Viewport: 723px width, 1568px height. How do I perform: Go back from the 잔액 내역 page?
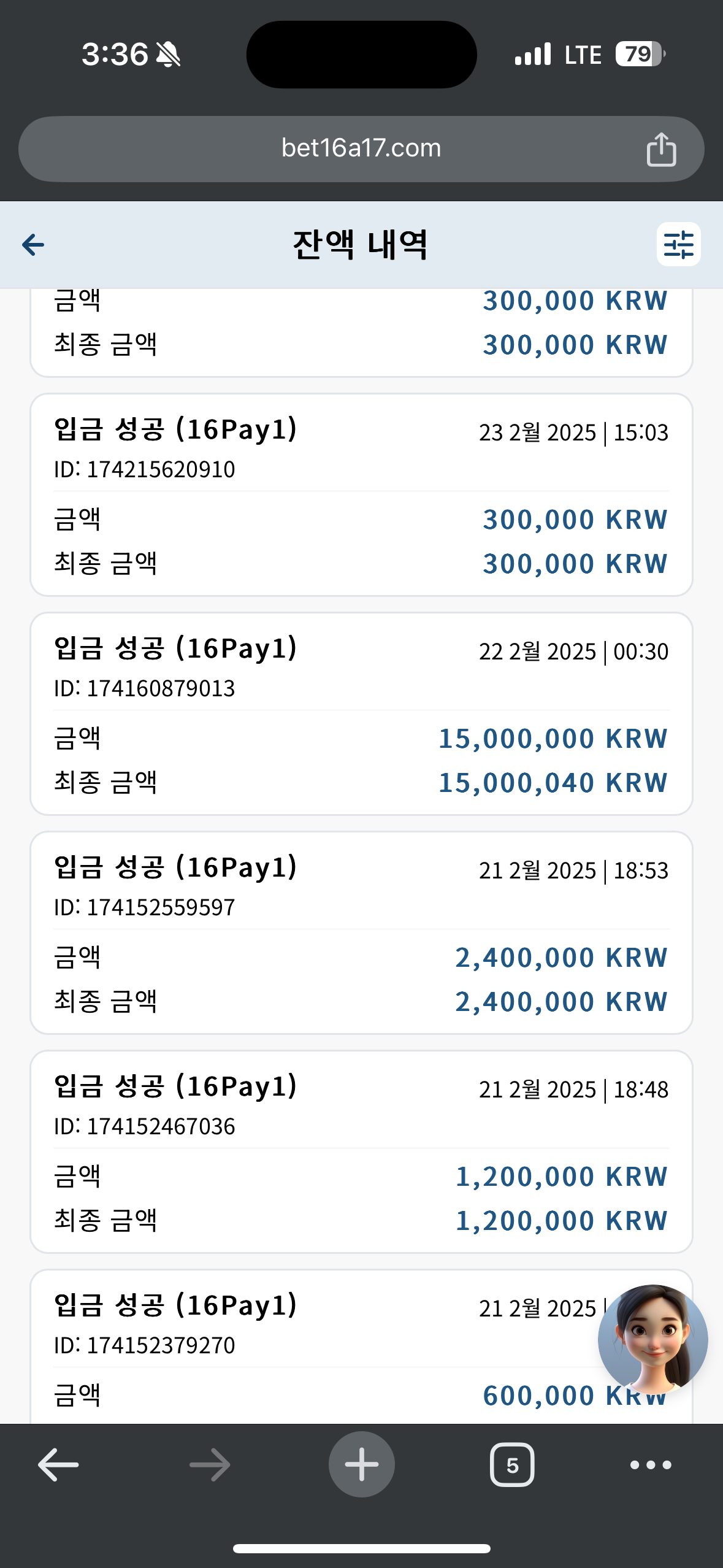tap(33, 245)
